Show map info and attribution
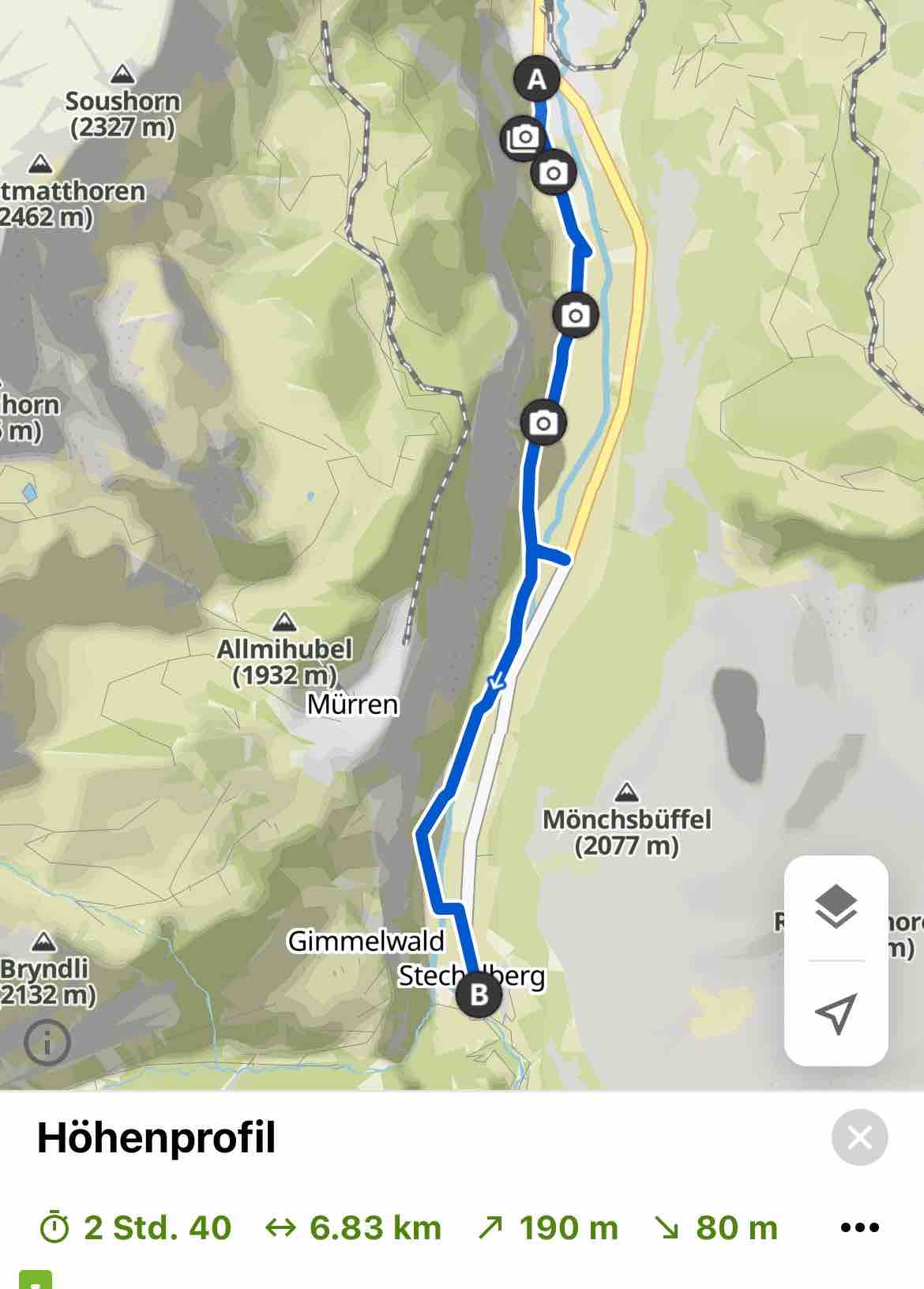 [x=47, y=1043]
